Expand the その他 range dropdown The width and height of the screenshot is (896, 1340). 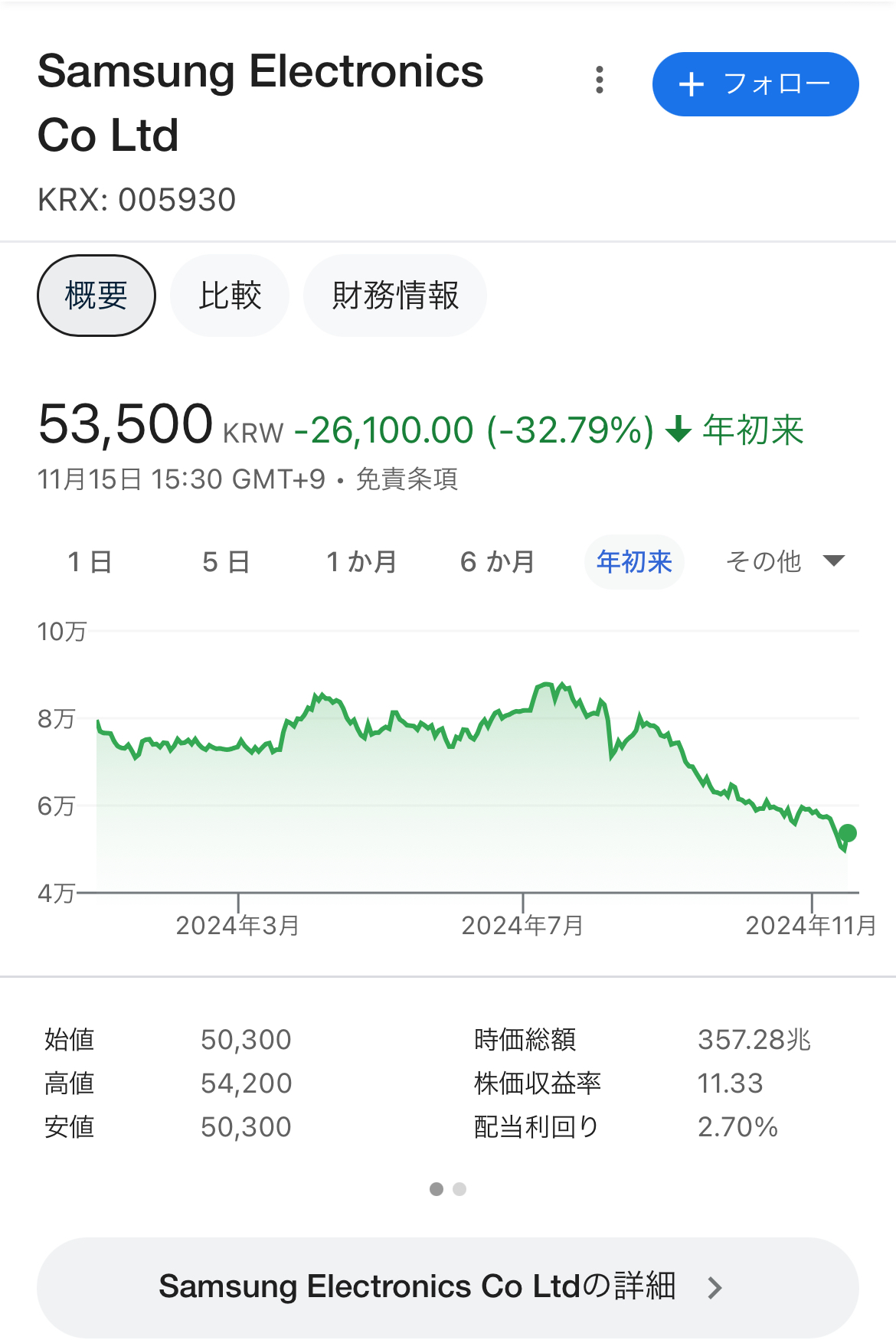785,562
